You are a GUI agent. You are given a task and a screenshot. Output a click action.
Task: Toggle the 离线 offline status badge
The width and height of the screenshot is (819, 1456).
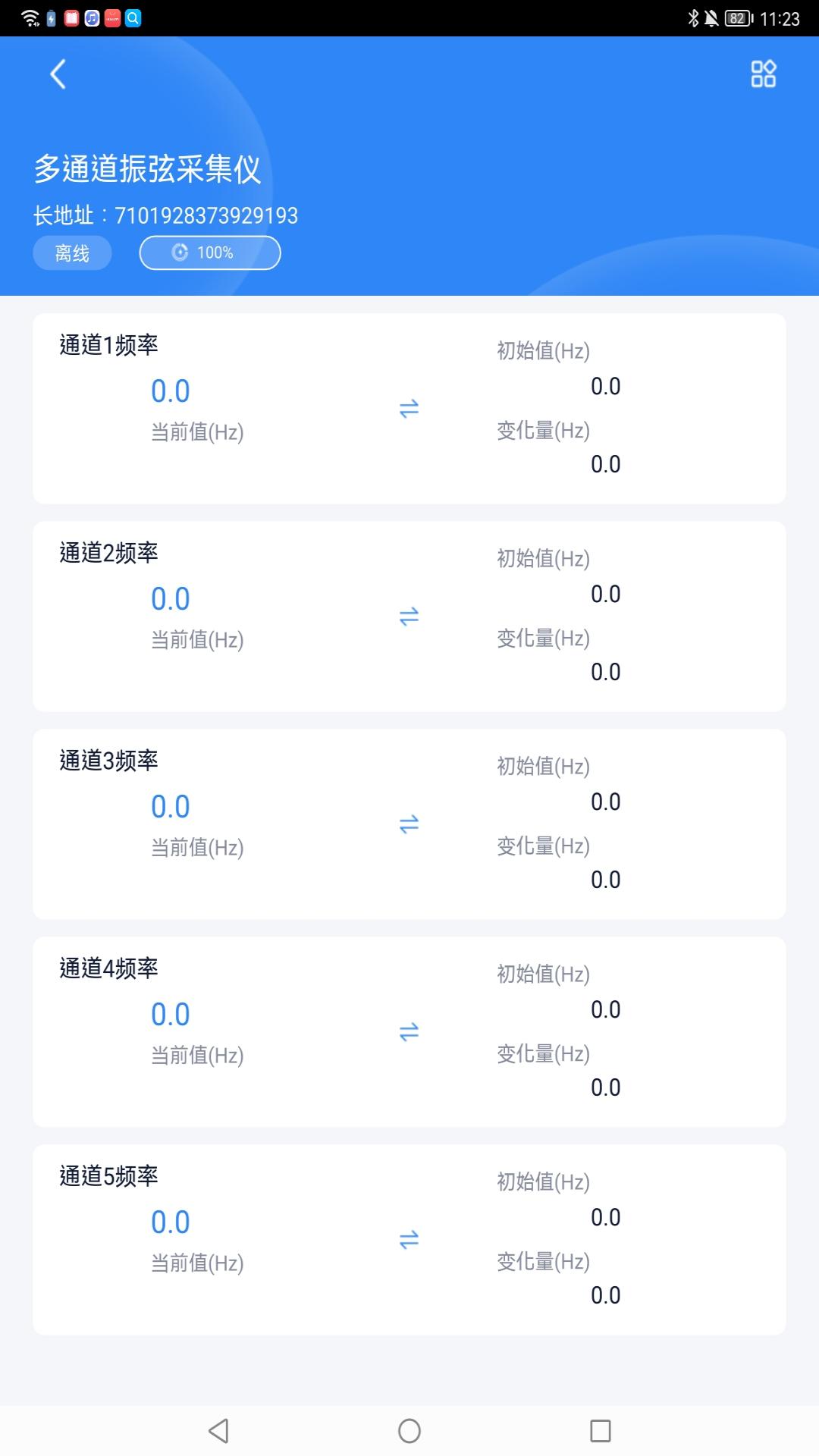tap(72, 253)
